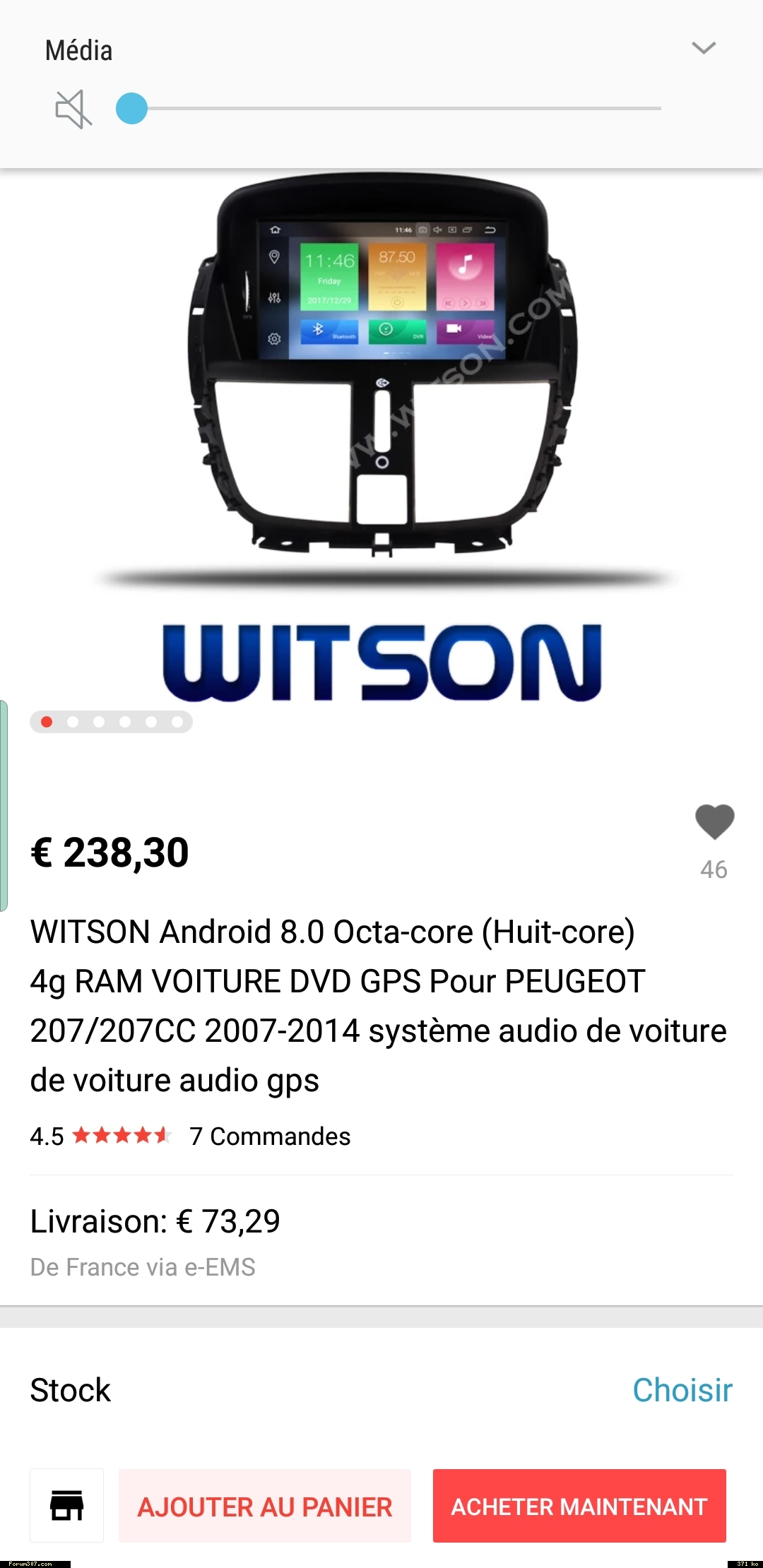
Task: Tap the muted media speaker icon
Action: point(73,109)
